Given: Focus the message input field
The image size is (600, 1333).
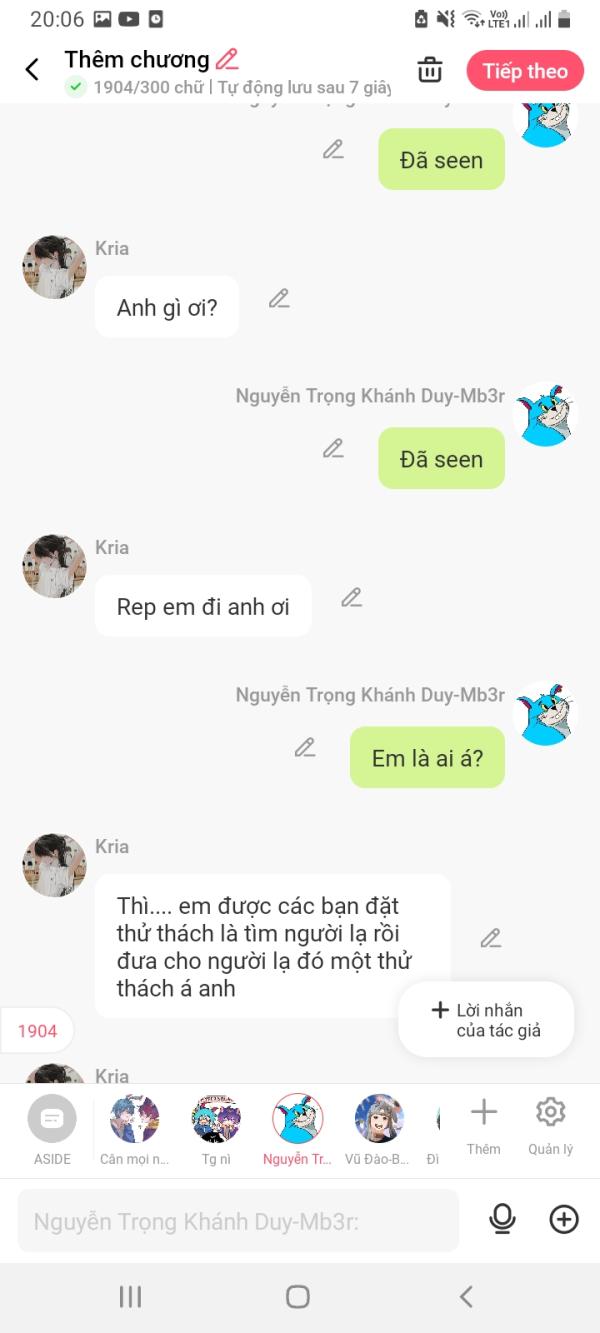Looking at the screenshot, I should (x=238, y=1221).
